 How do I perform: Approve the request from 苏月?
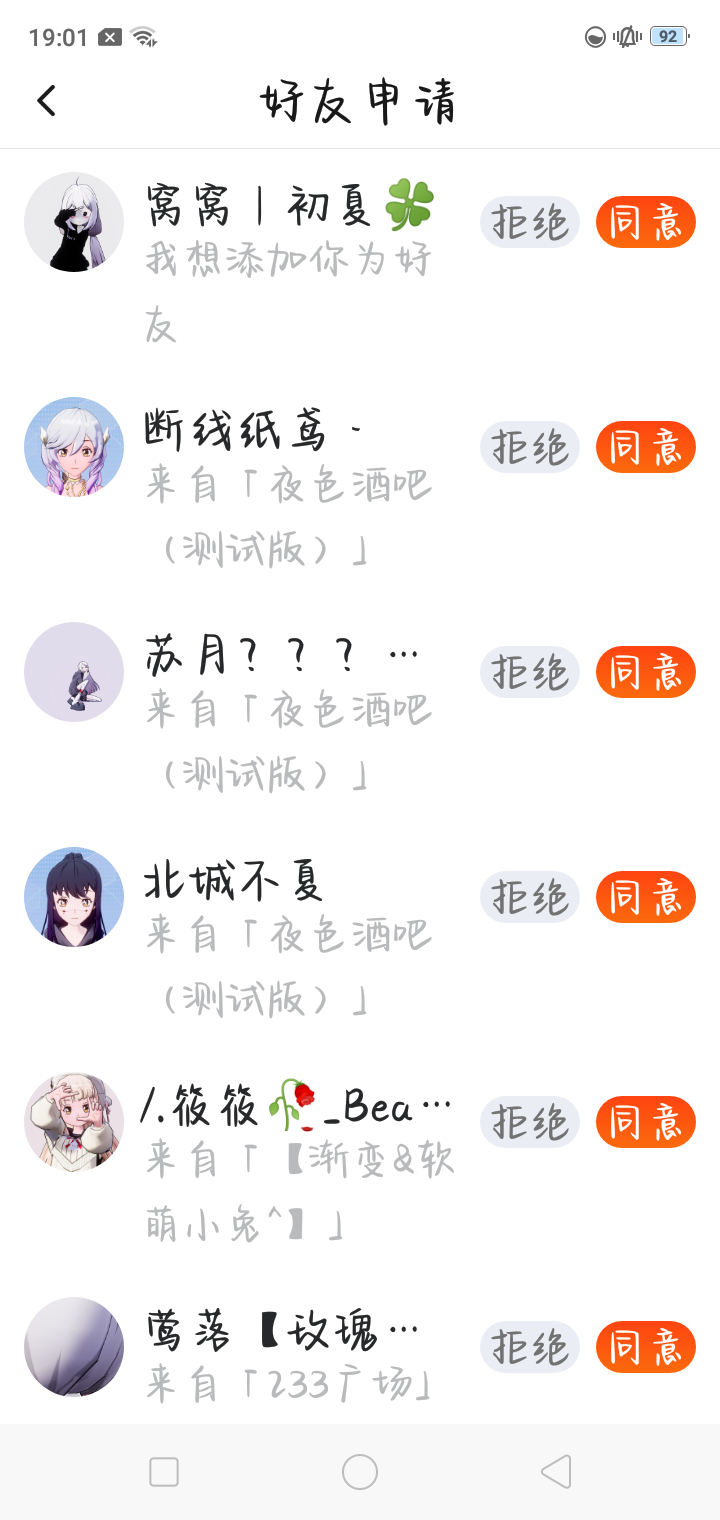click(646, 672)
